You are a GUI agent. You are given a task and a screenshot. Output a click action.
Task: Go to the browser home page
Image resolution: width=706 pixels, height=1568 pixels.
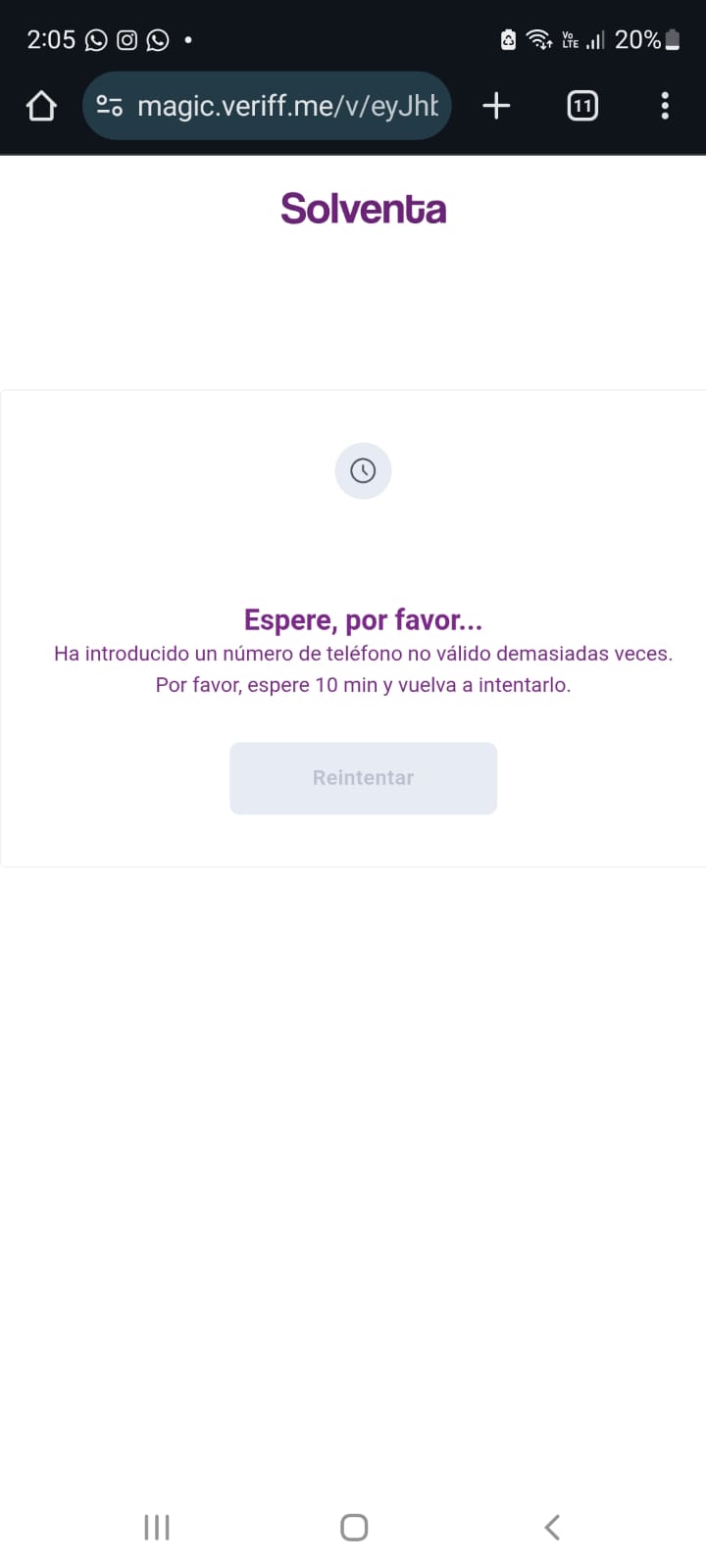tap(41, 106)
